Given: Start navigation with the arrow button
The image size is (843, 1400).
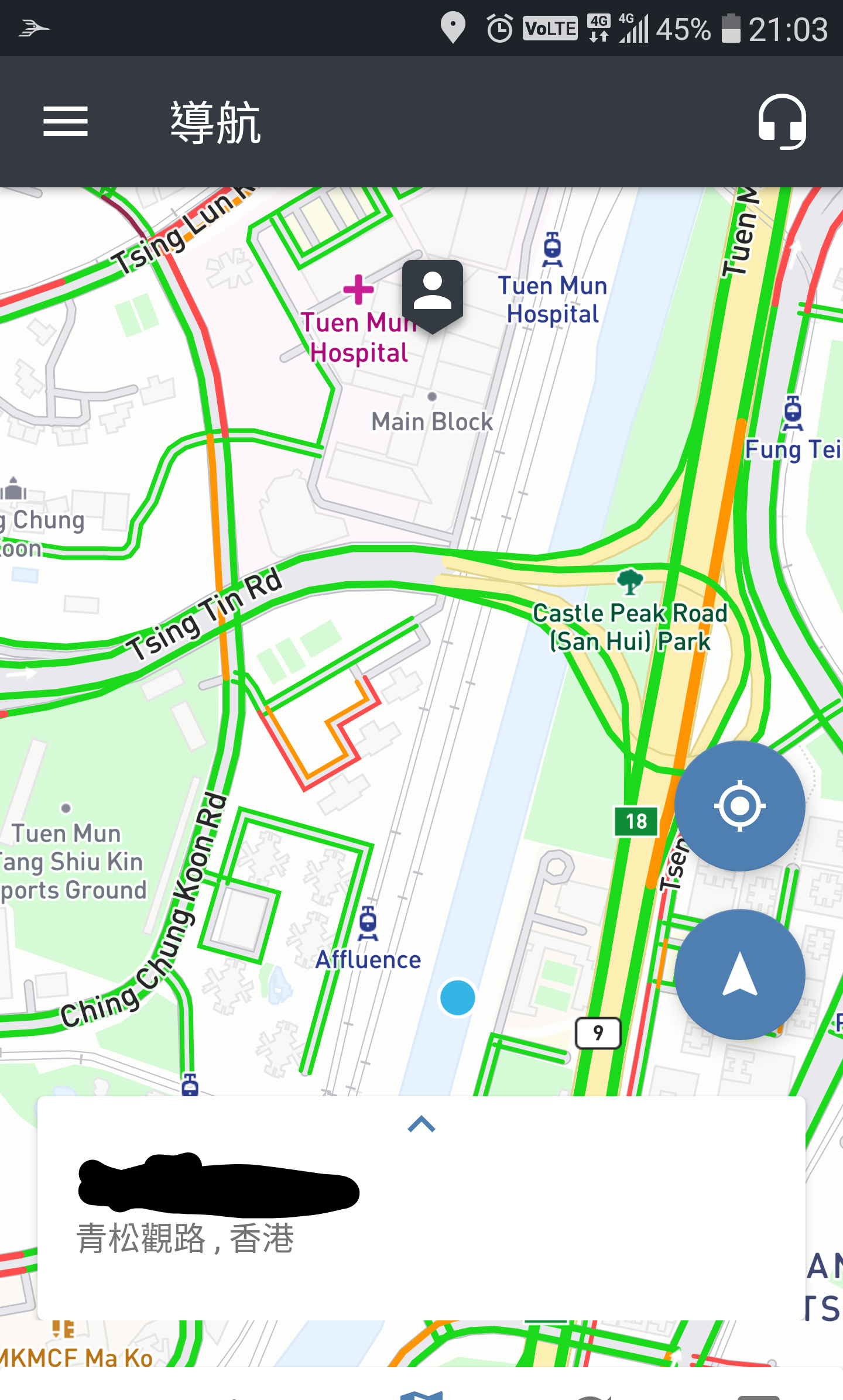Looking at the screenshot, I should [740, 974].
